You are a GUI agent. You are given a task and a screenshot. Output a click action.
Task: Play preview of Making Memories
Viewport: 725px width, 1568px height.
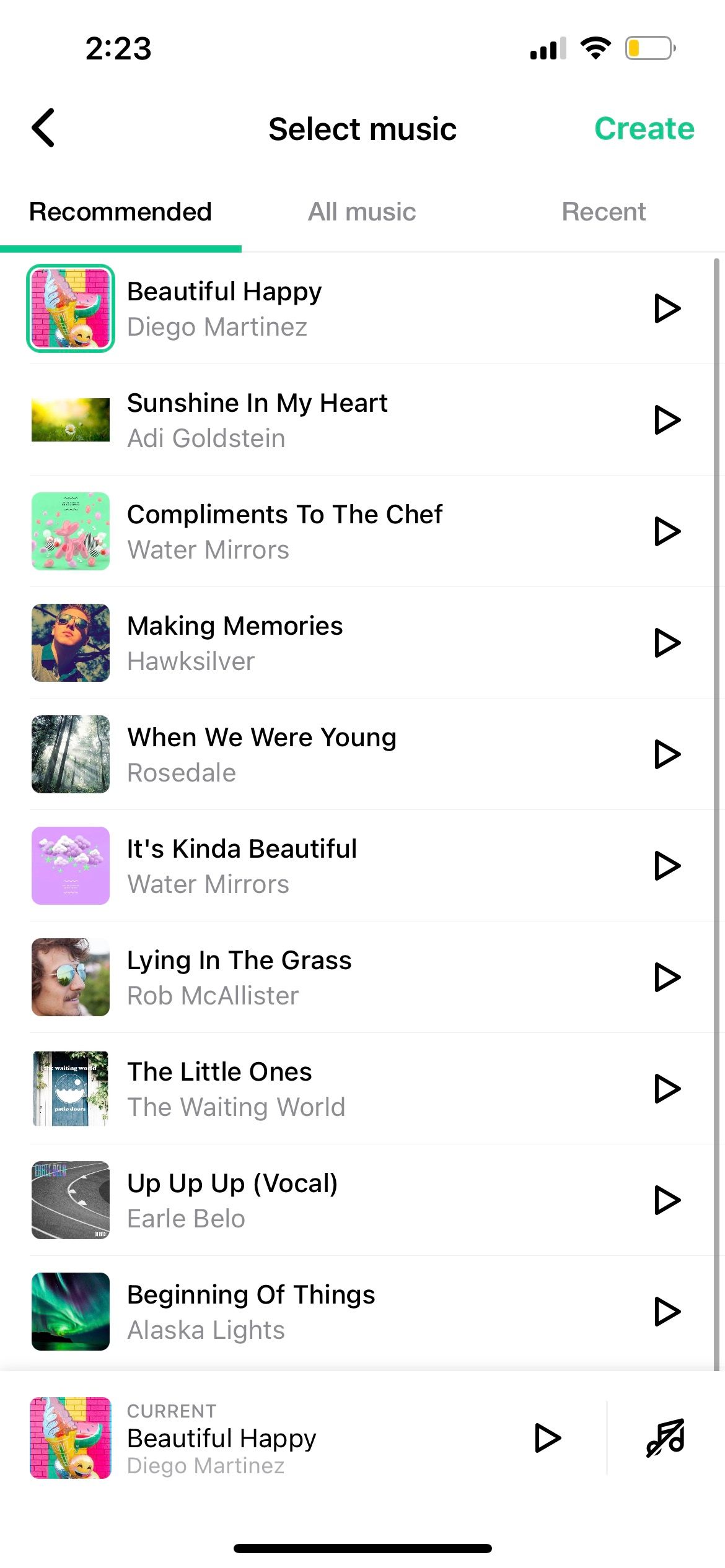(667, 643)
